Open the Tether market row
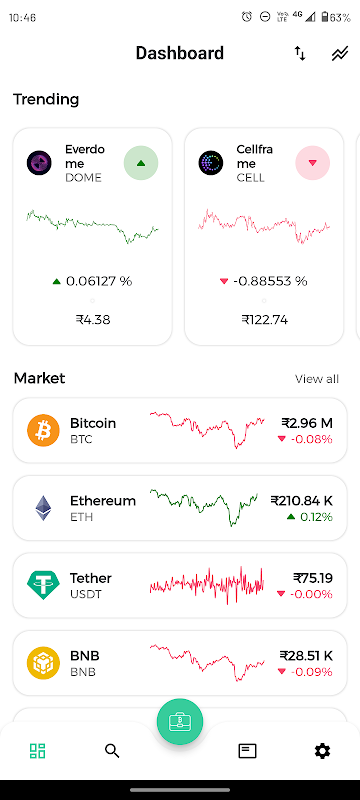Viewport: 360px width, 800px height. click(180, 586)
